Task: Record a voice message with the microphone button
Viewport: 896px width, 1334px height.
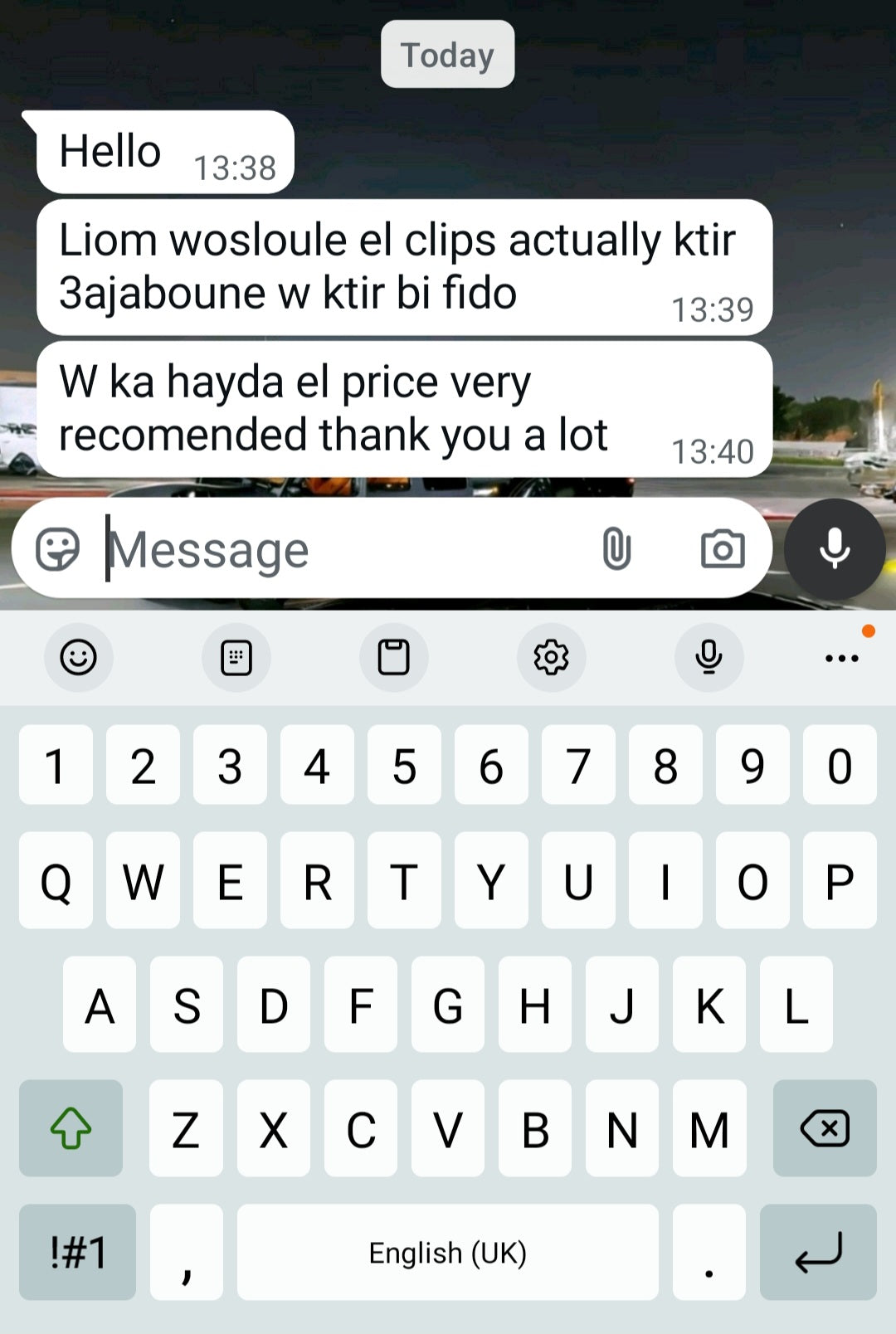Action: pos(835,549)
